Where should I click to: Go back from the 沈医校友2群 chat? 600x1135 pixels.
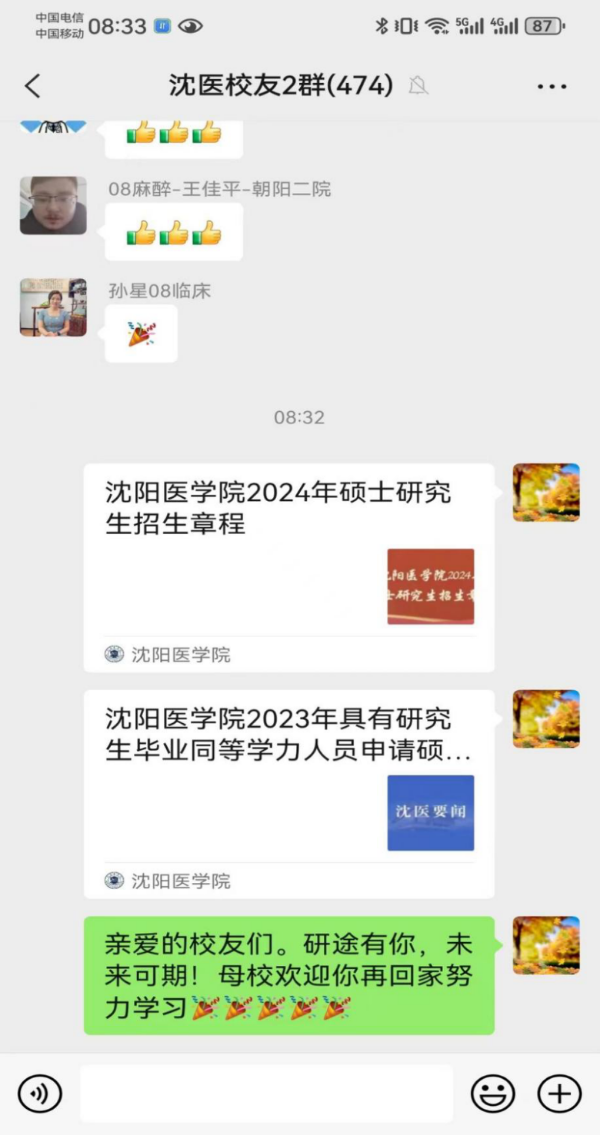tap(33, 86)
